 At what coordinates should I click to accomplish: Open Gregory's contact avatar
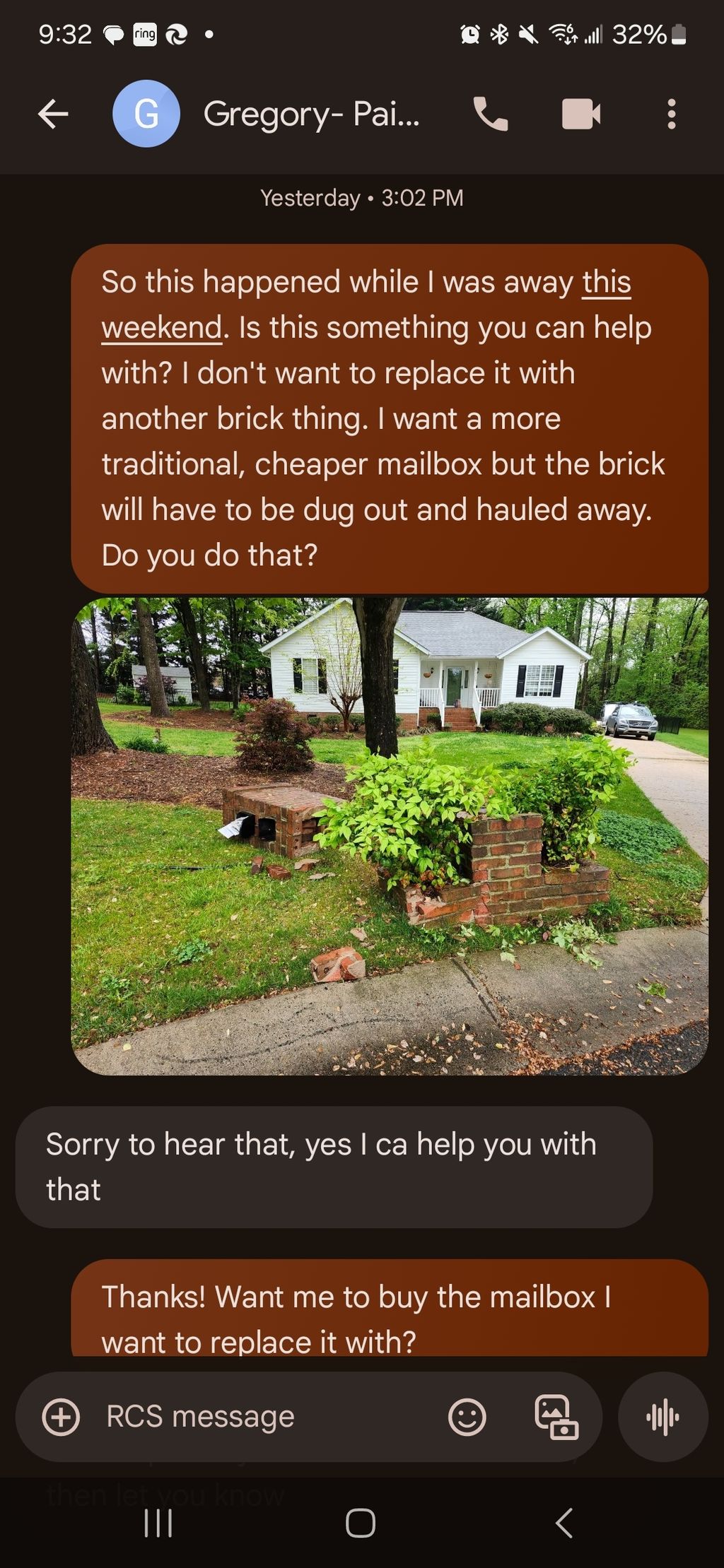coord(146,114)
